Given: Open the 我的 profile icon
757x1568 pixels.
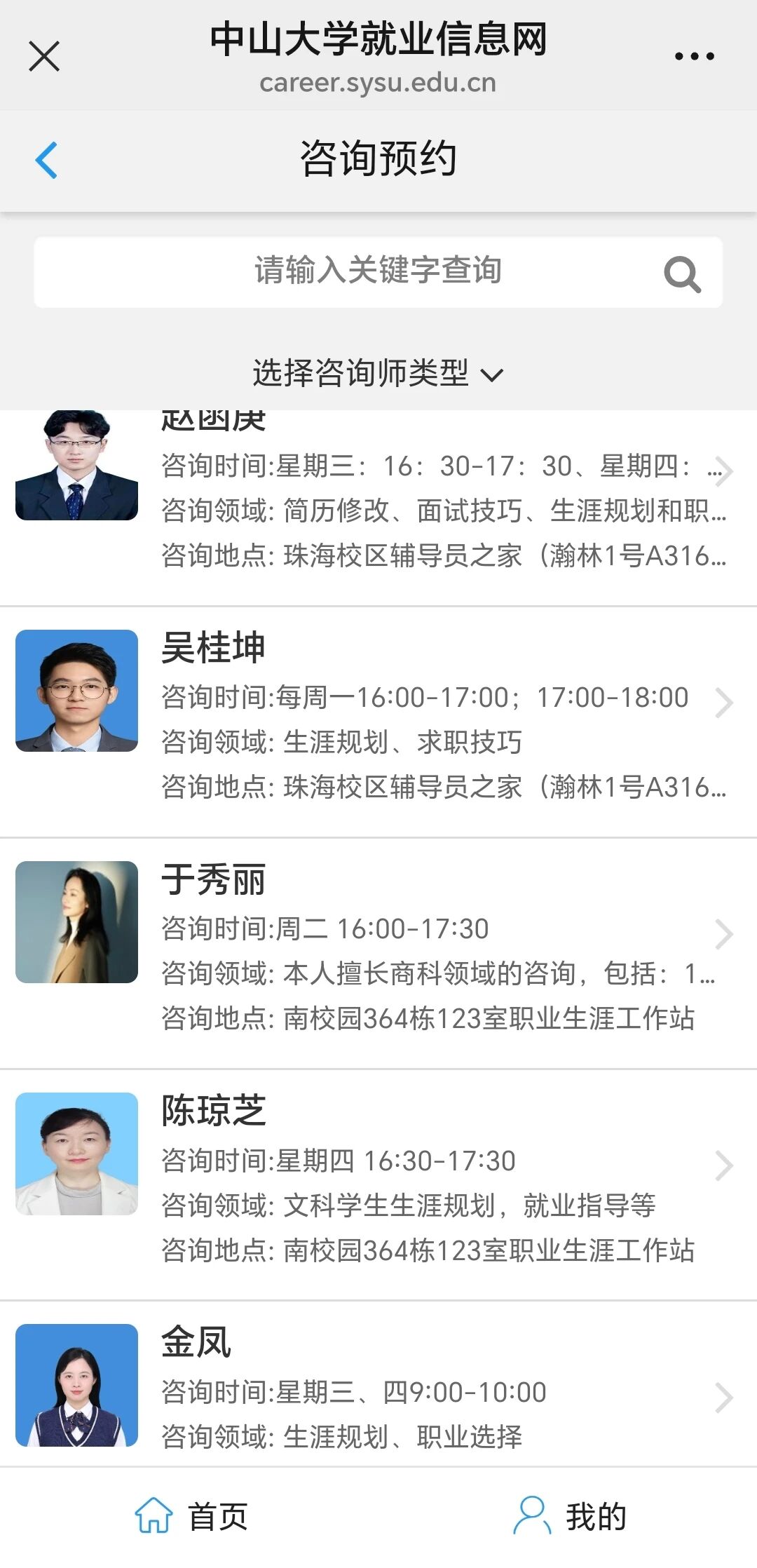Looking at the screenshot, I should [x=534, y=1513].
